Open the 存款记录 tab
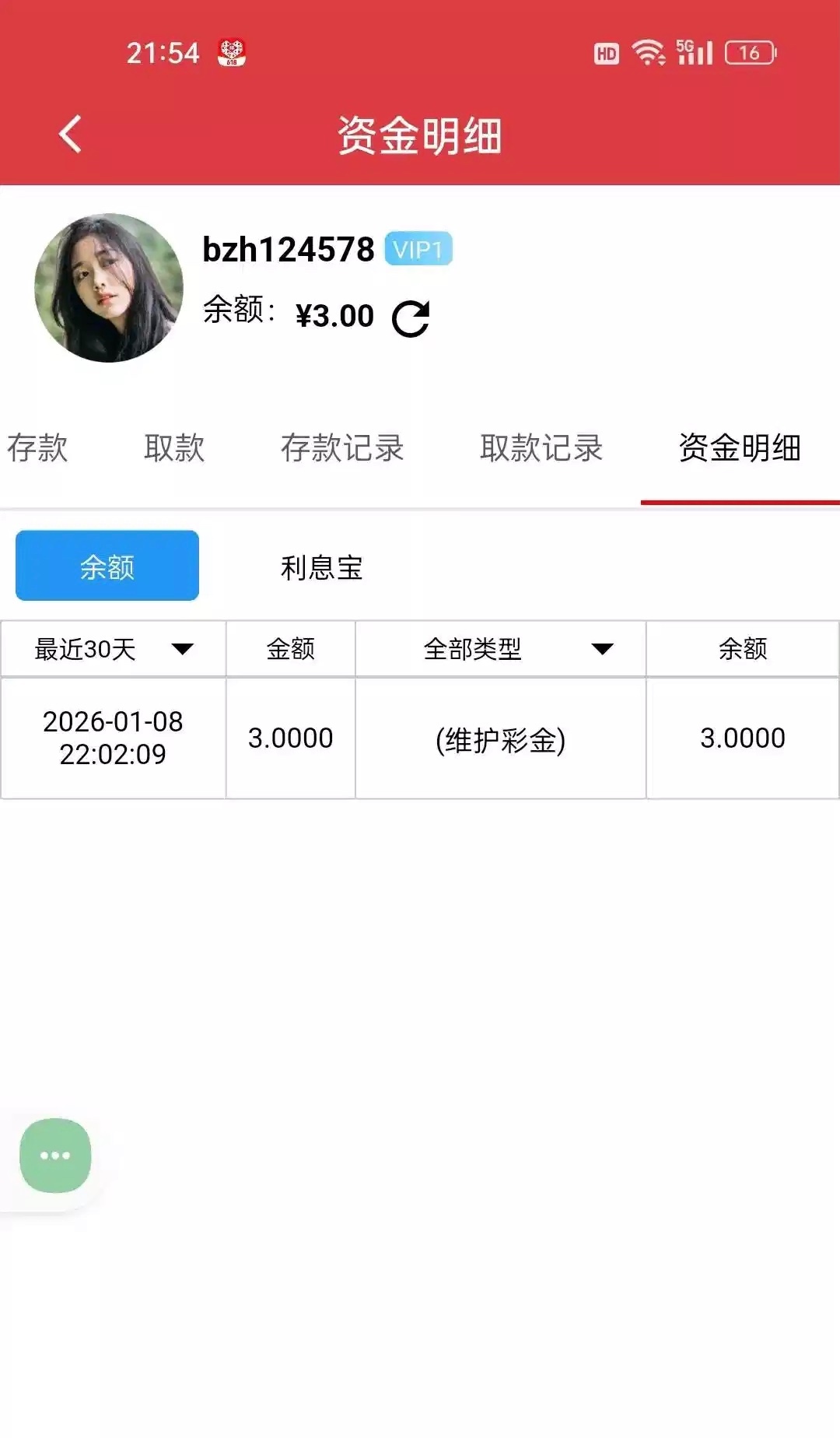Screen dimensions: 840x1438 coord(342,448)
